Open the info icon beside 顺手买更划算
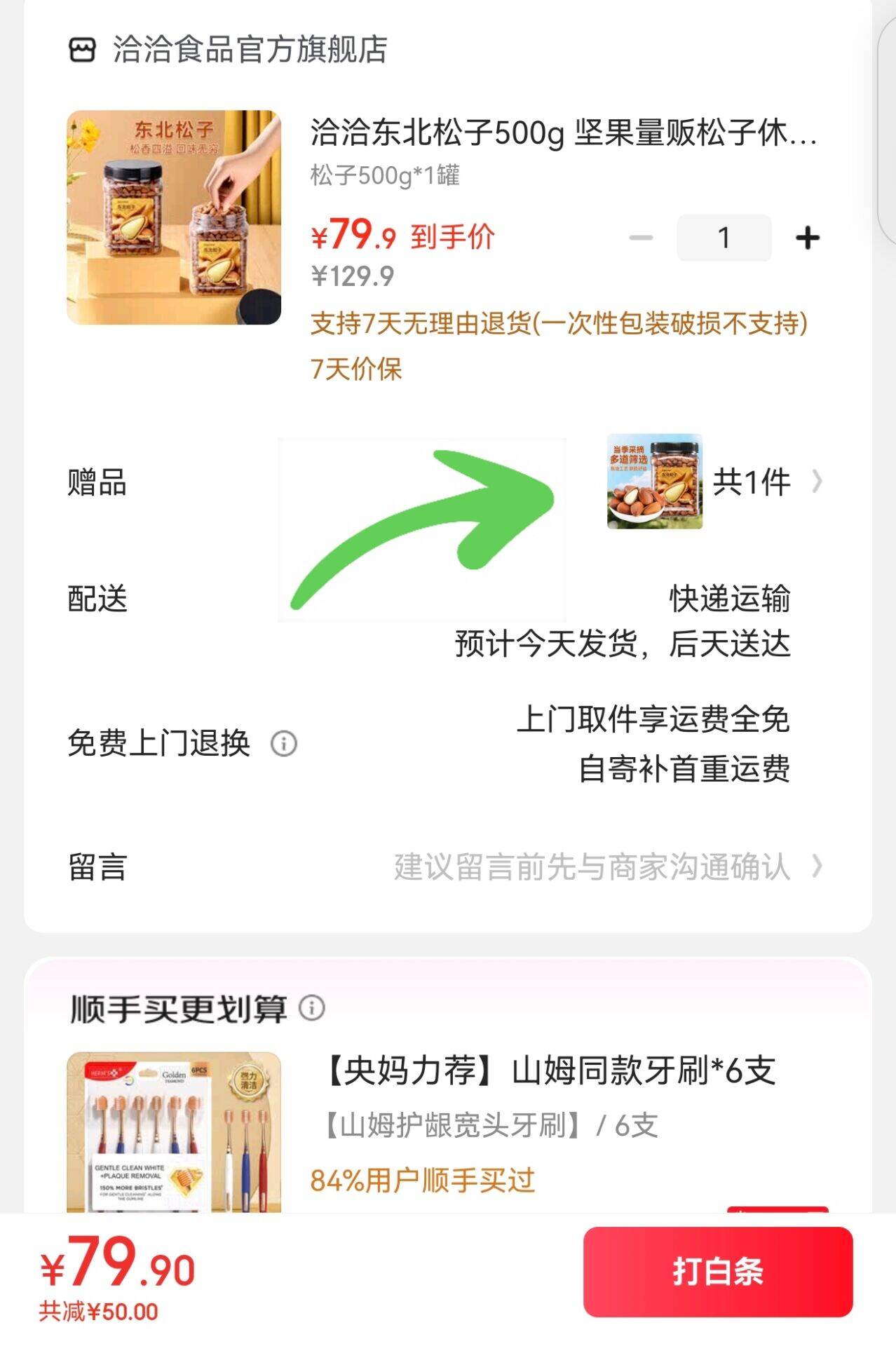This screenshot has width=896, height=1346. pyautogui.click(x=312, y=1008)
